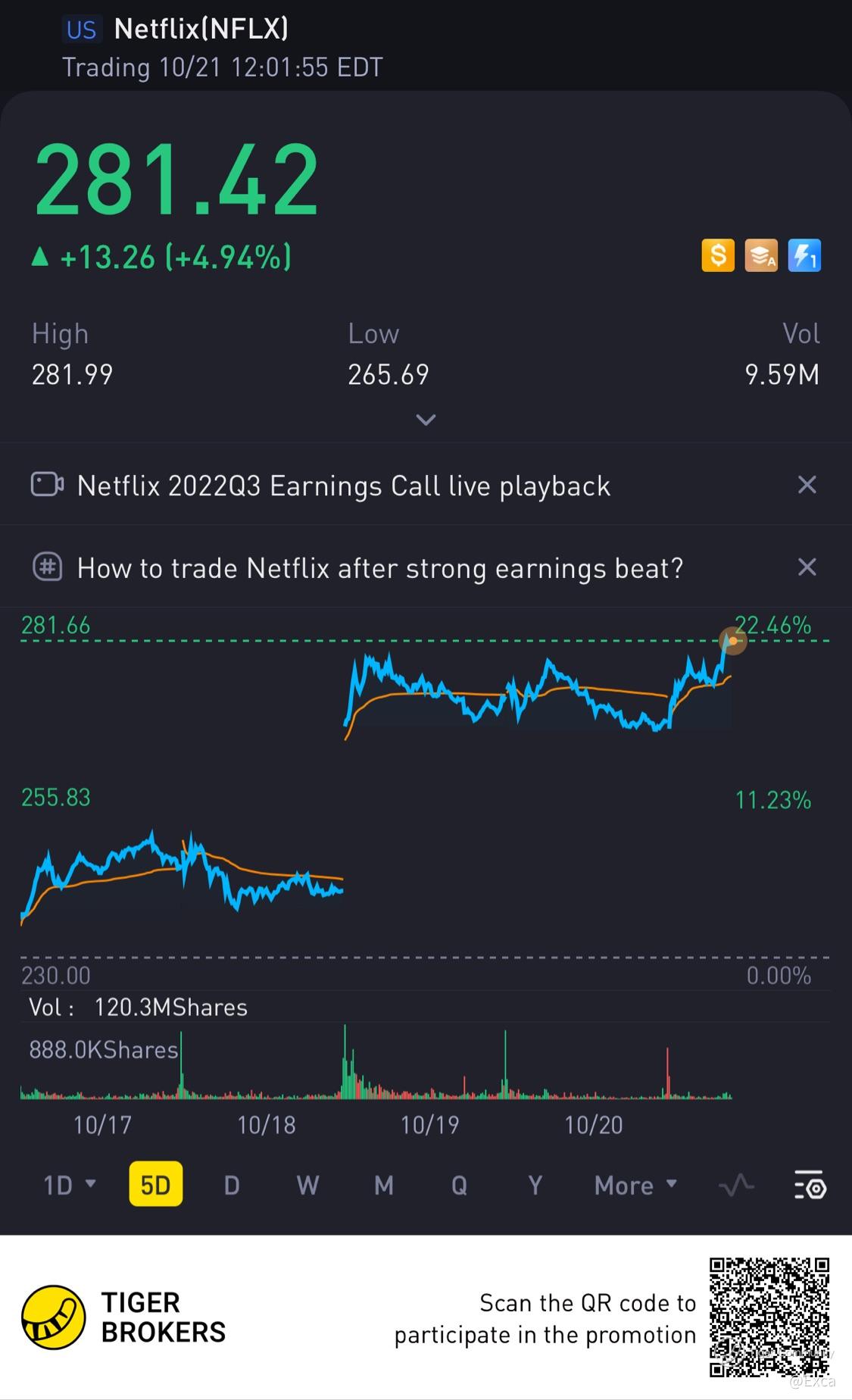The width and height of the screenshot is (852, 1400).
Task: Open "How to trade Netflix after strong earnings beat?"
Action: 380,567
